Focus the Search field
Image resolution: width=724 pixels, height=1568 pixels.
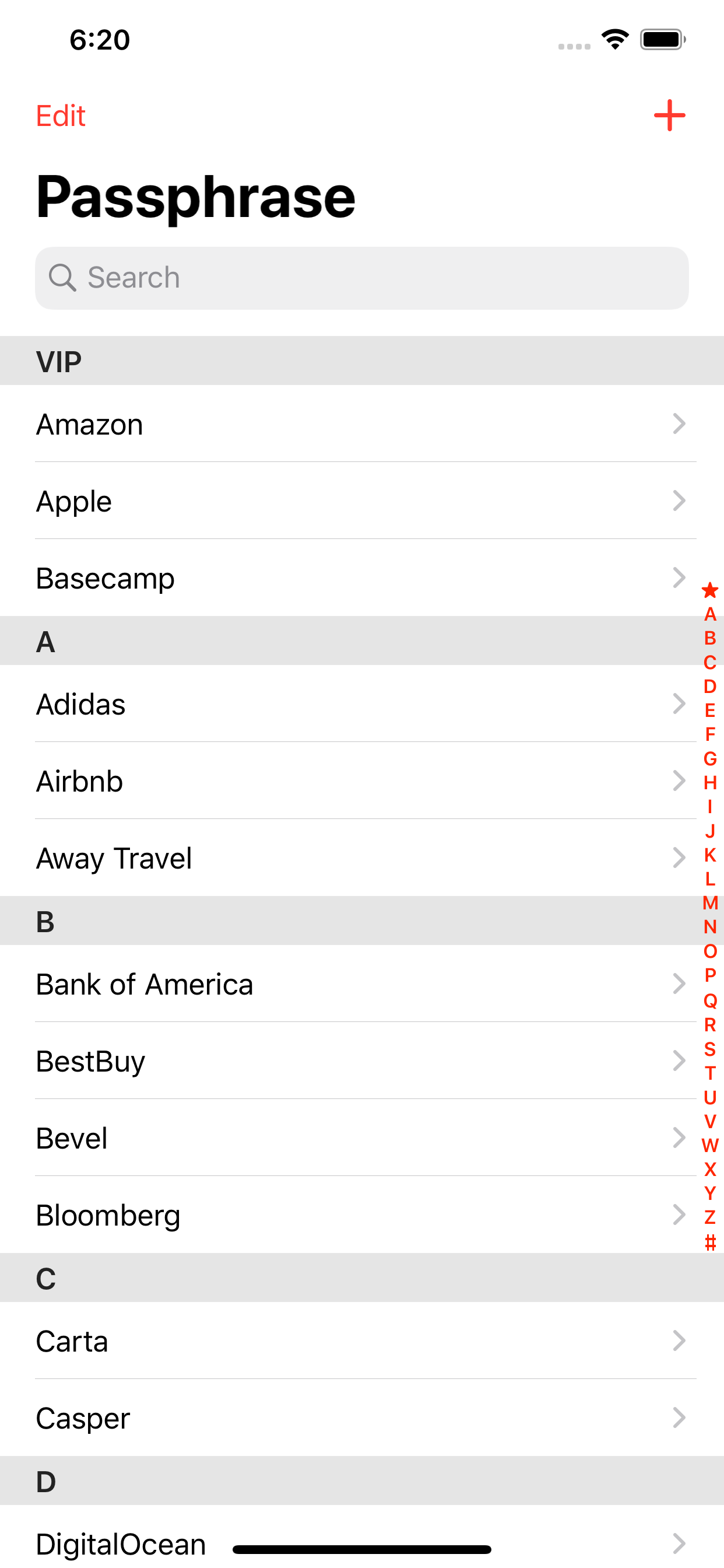361,278
